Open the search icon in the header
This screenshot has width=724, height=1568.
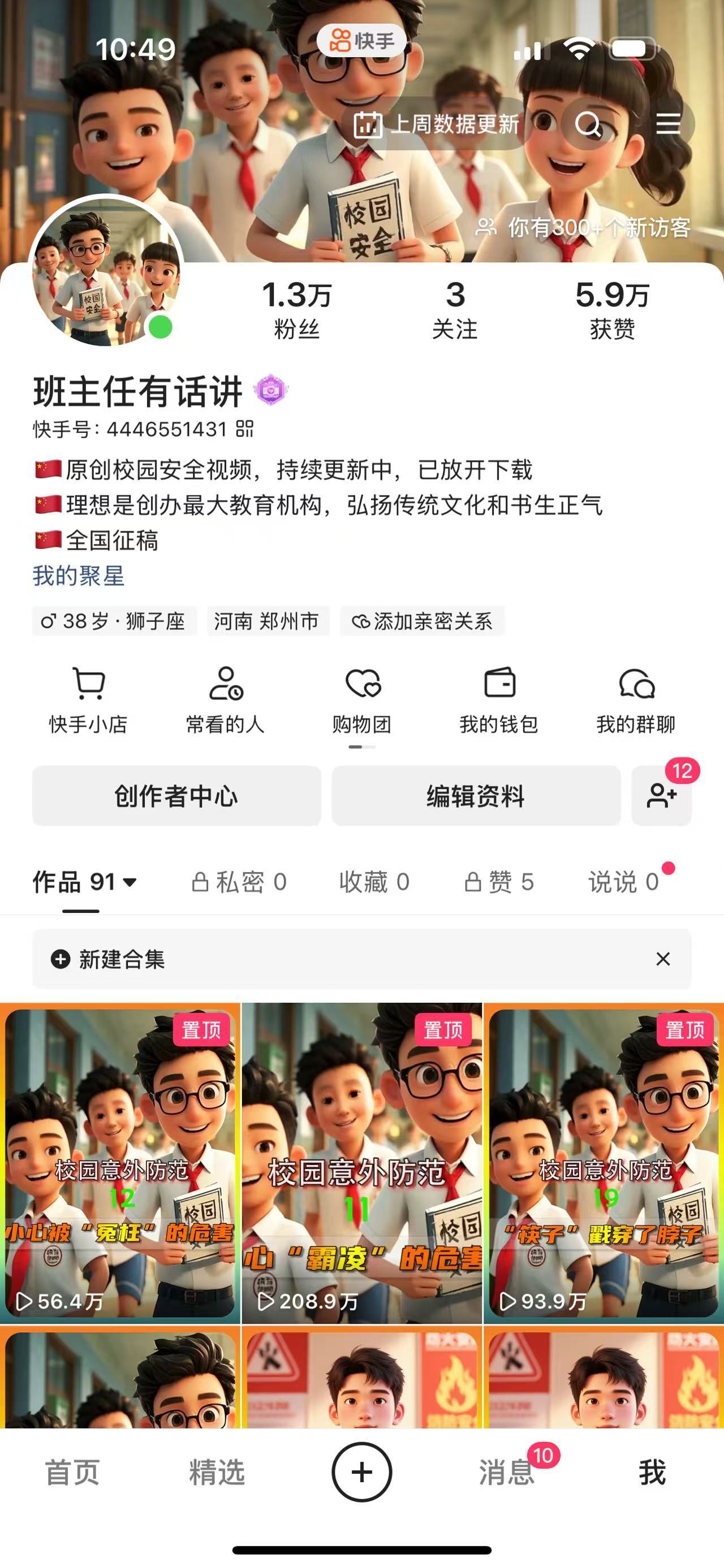pos(588,124)
